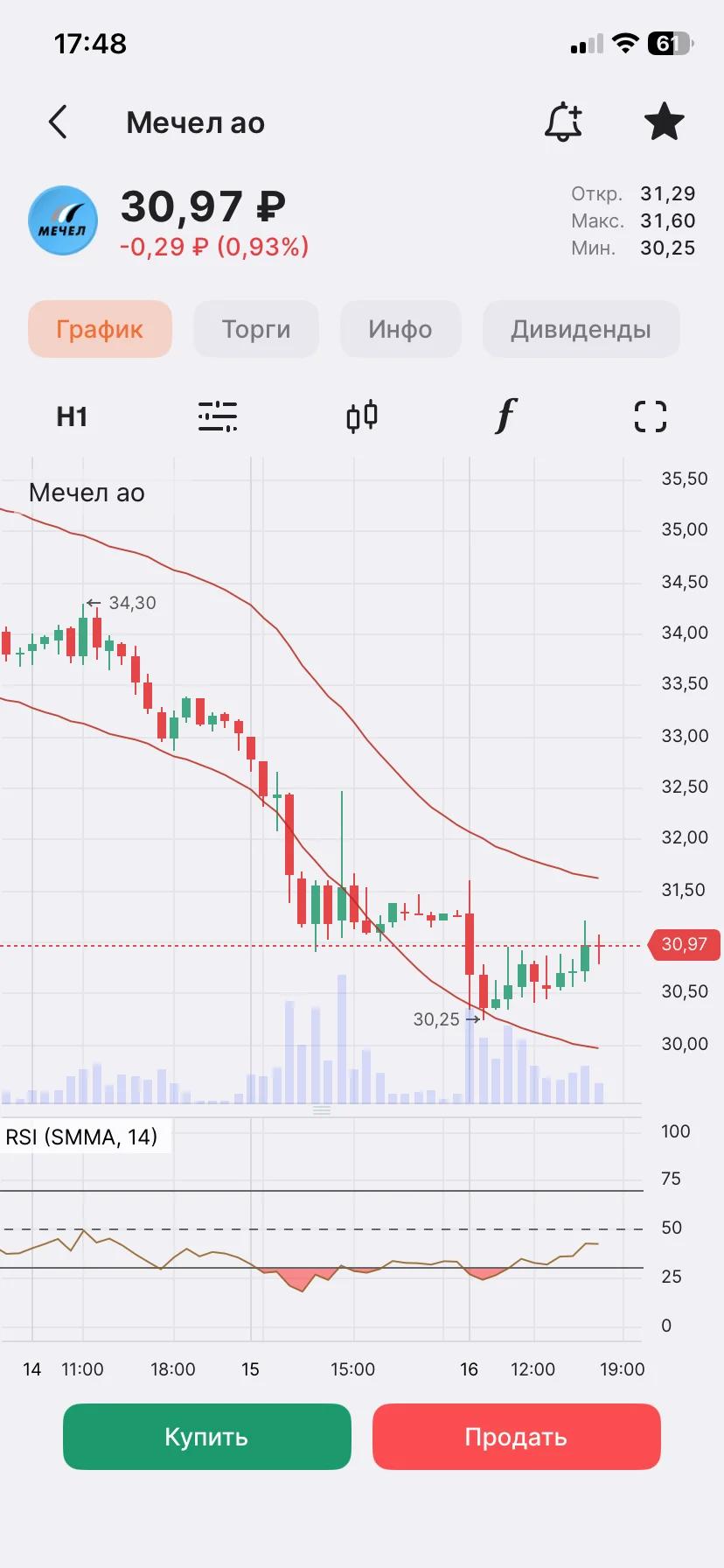Change the candlestick chart type
The image size is (724, 1568).
[362, 416]
